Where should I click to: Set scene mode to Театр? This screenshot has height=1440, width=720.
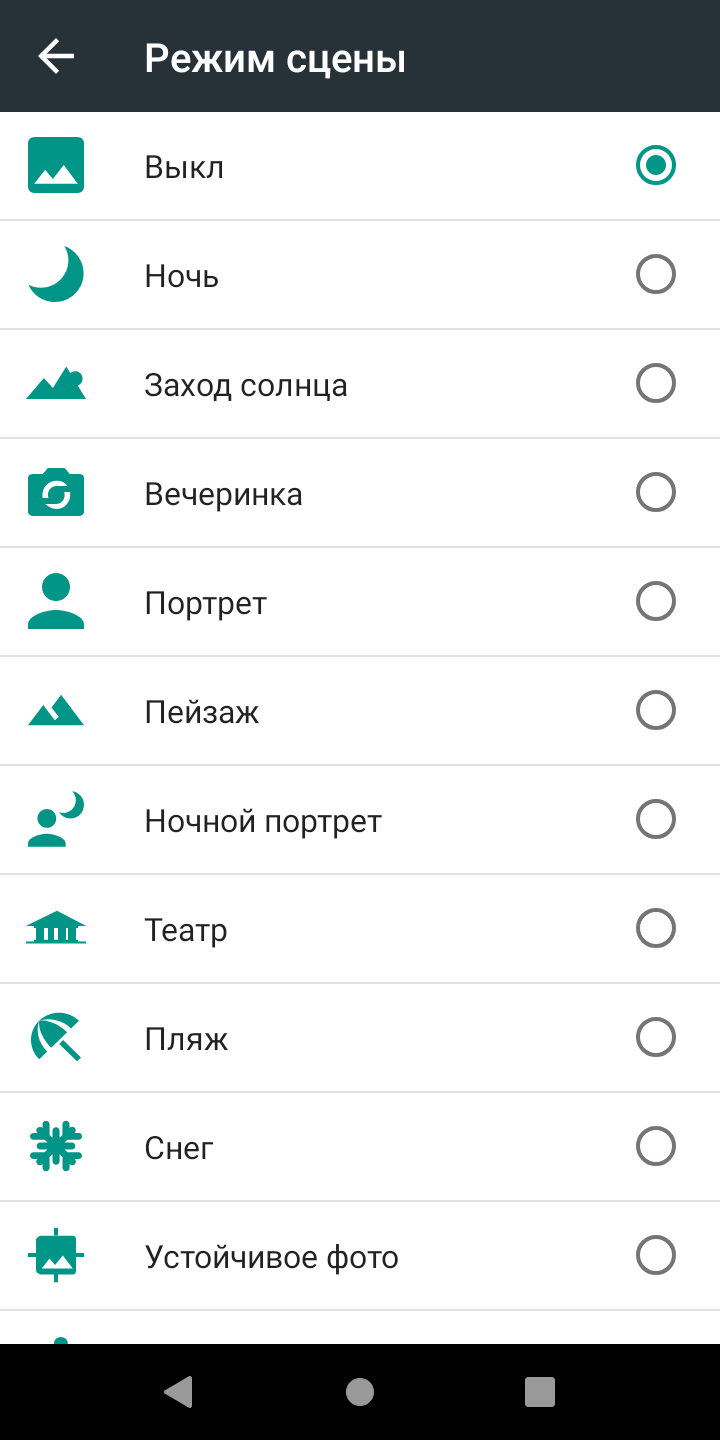pyautogui.click(x=655, y=929)
